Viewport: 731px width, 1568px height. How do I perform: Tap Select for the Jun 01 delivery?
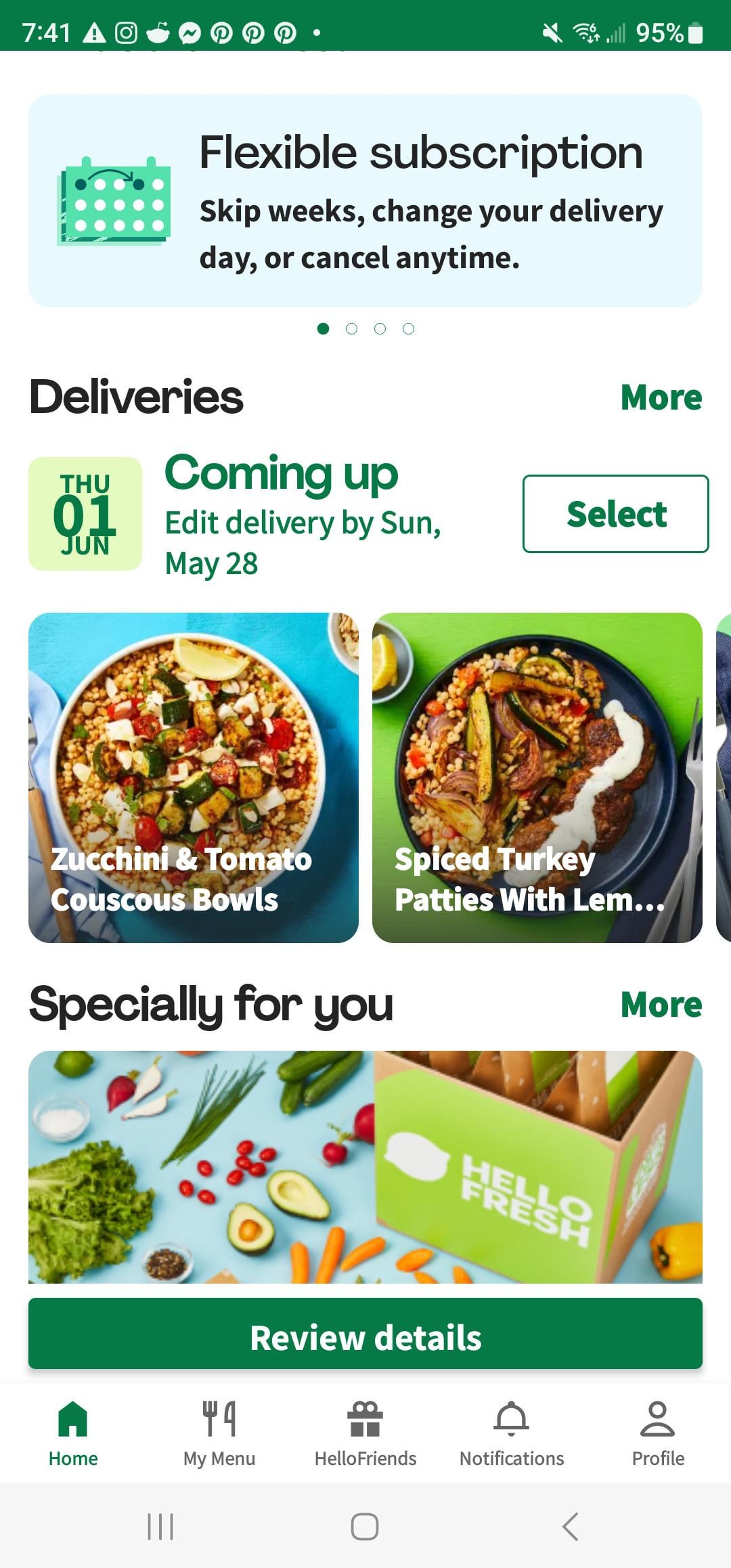point(615,514)
